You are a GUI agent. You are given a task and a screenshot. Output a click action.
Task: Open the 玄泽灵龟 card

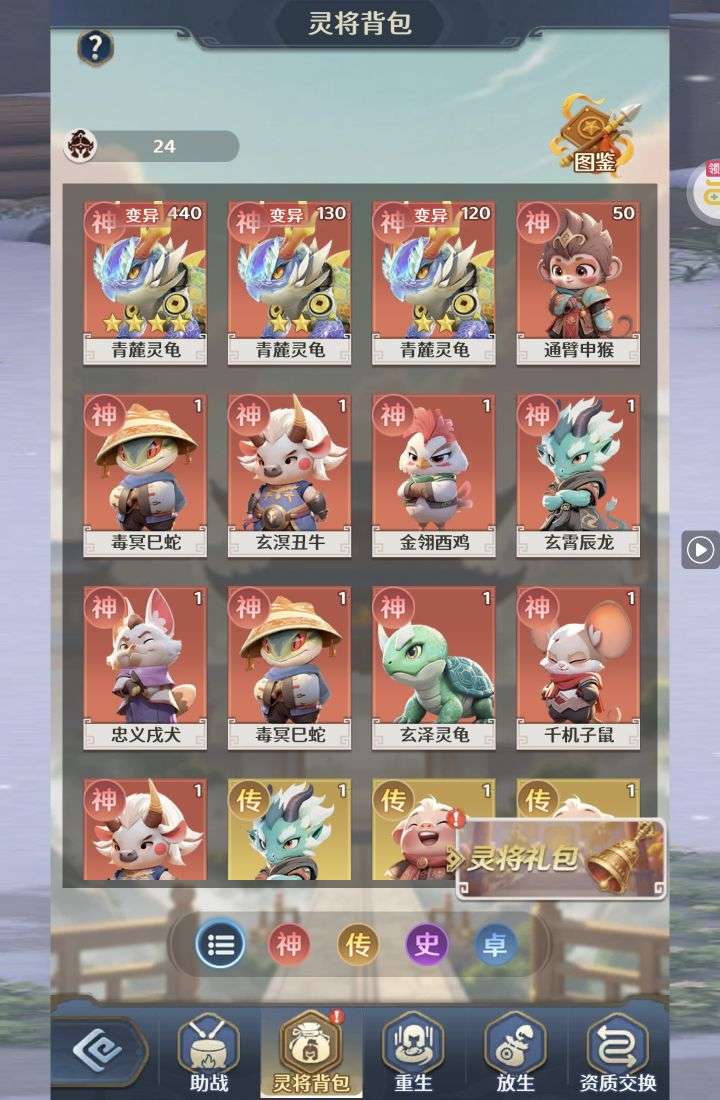pyautogui.click(x=433, y=667)
